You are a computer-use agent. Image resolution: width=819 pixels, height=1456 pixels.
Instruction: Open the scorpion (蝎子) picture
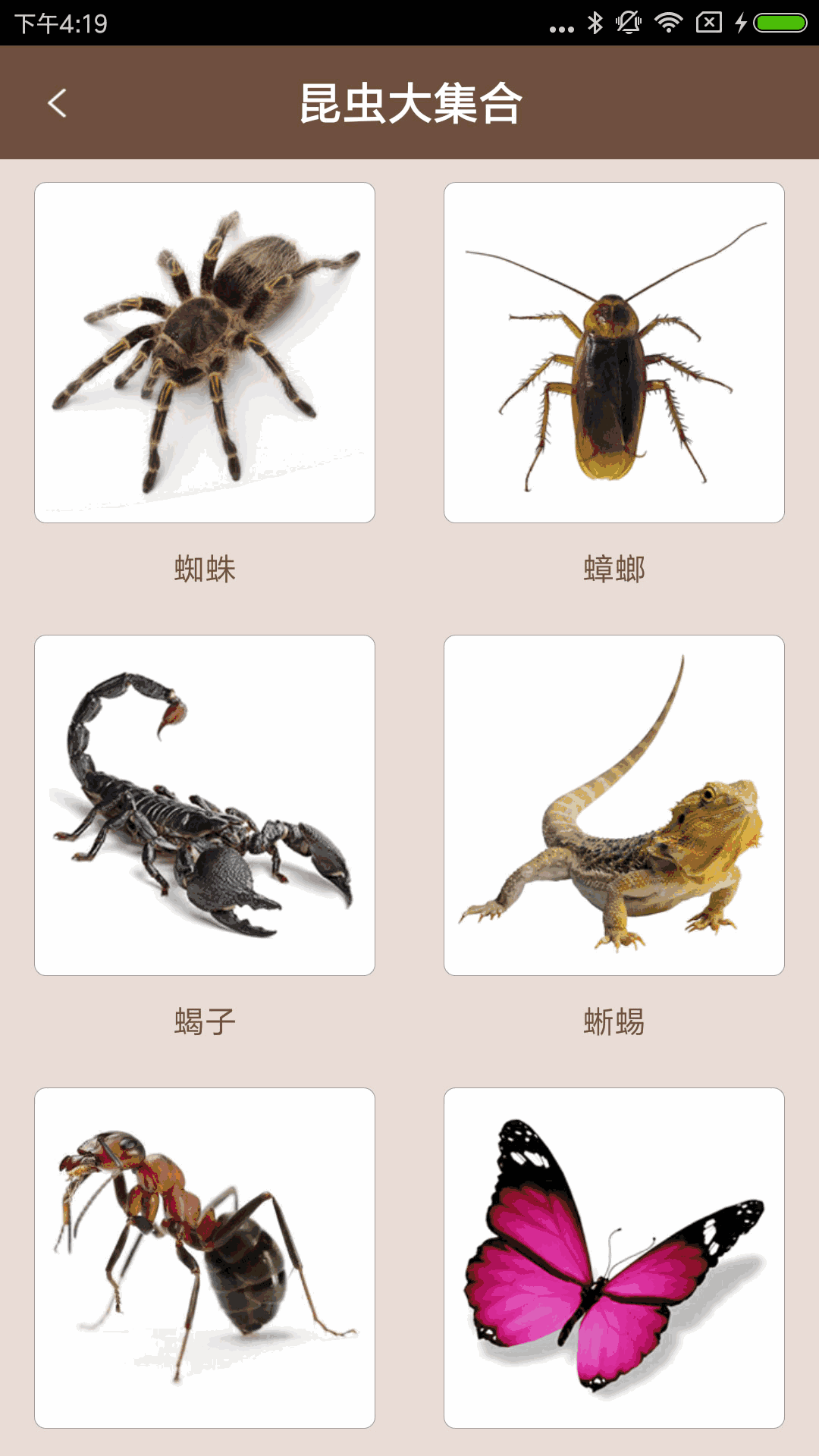[205, 804]
